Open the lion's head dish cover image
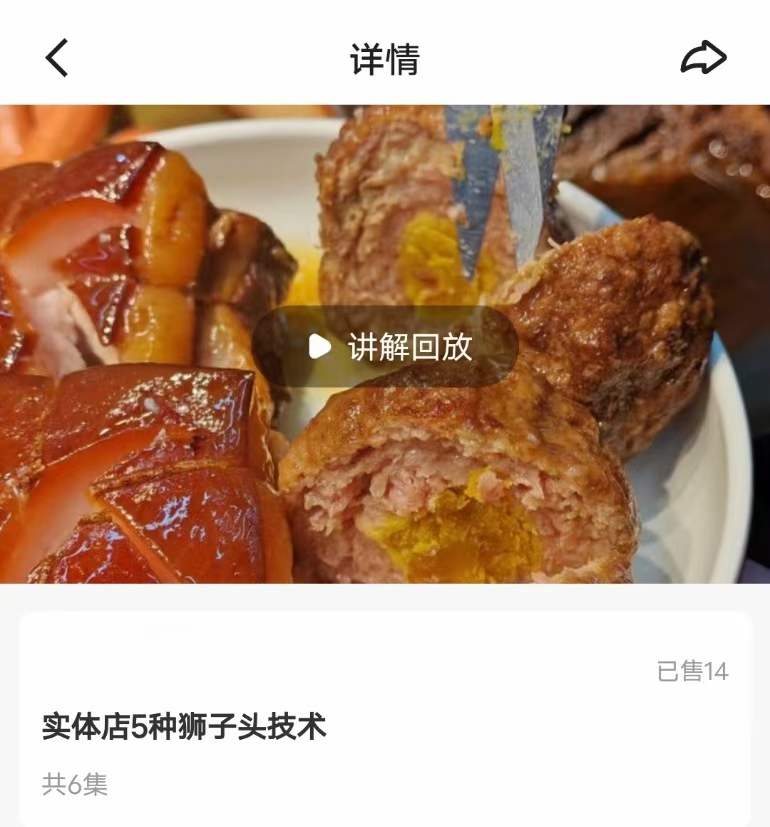Viewport: 770px width, 827px height. coord(385,347)
